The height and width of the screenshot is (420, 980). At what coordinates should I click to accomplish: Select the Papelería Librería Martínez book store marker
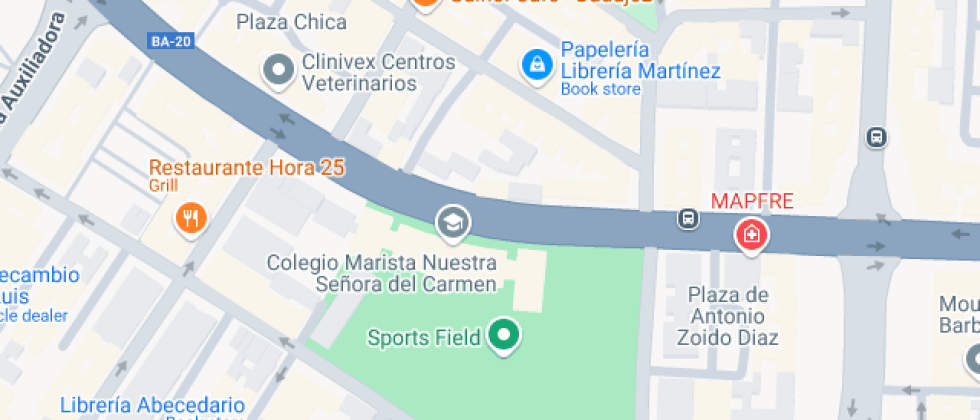point(538,66)
